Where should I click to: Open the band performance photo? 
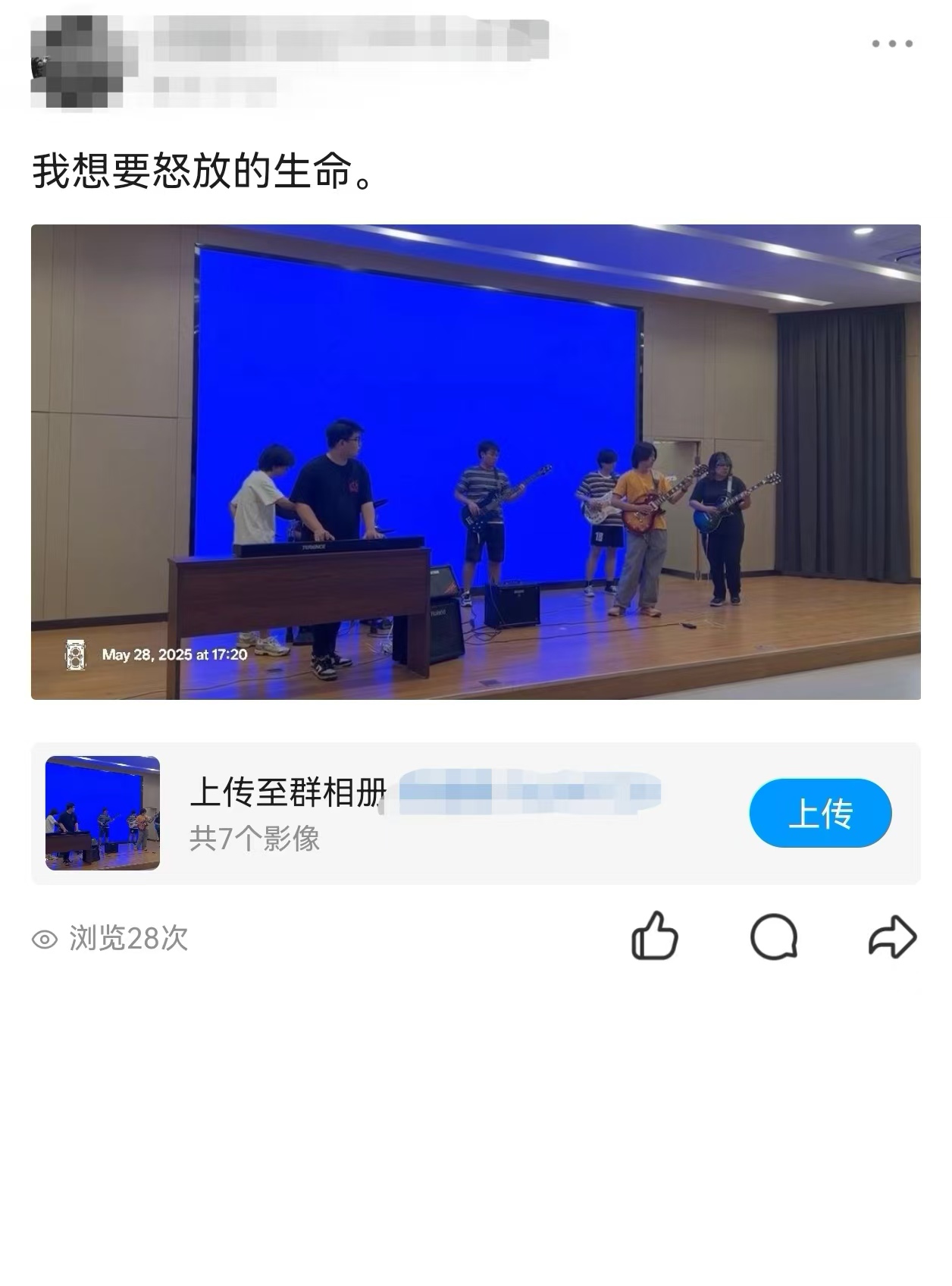pyautogui.click(x=476, y=462)
